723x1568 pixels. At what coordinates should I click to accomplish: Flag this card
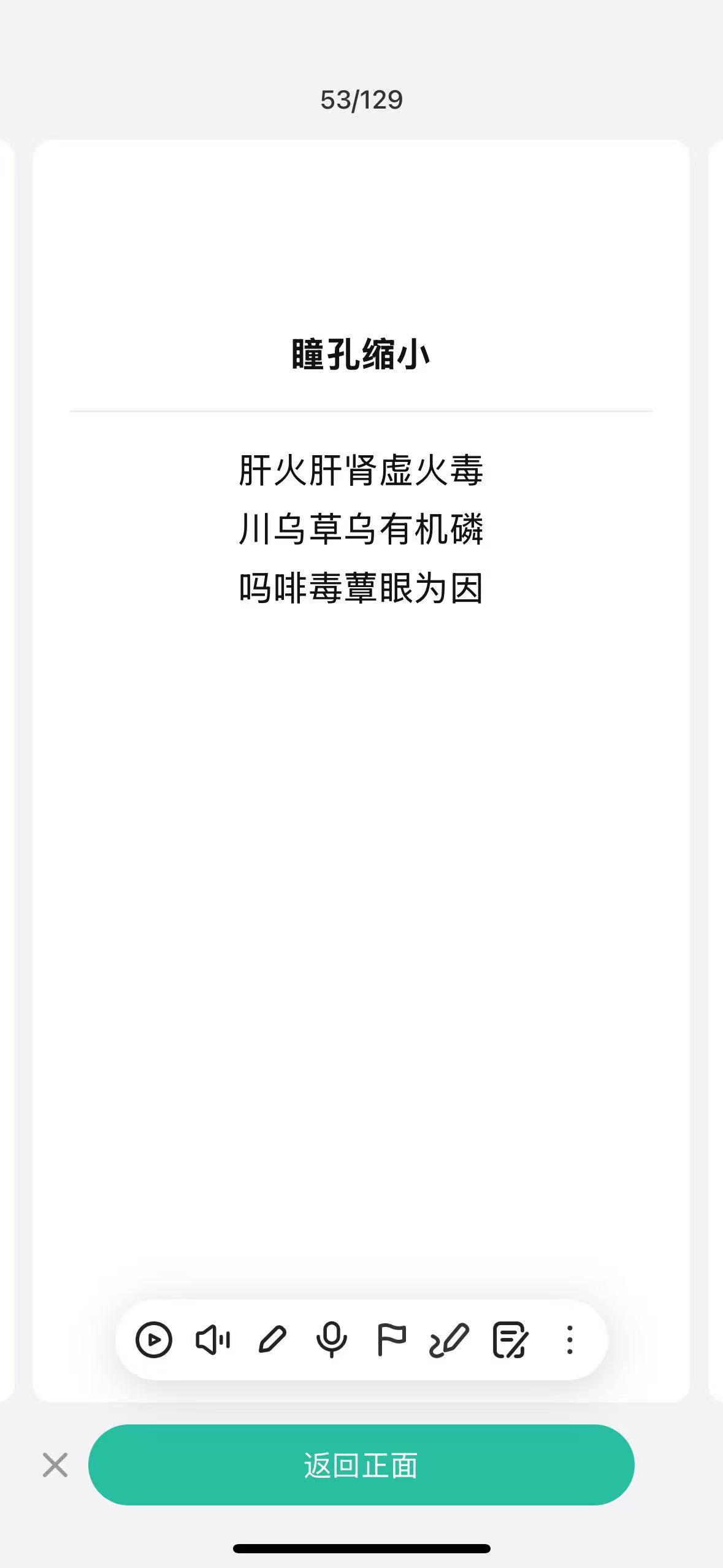(391, 1340)
